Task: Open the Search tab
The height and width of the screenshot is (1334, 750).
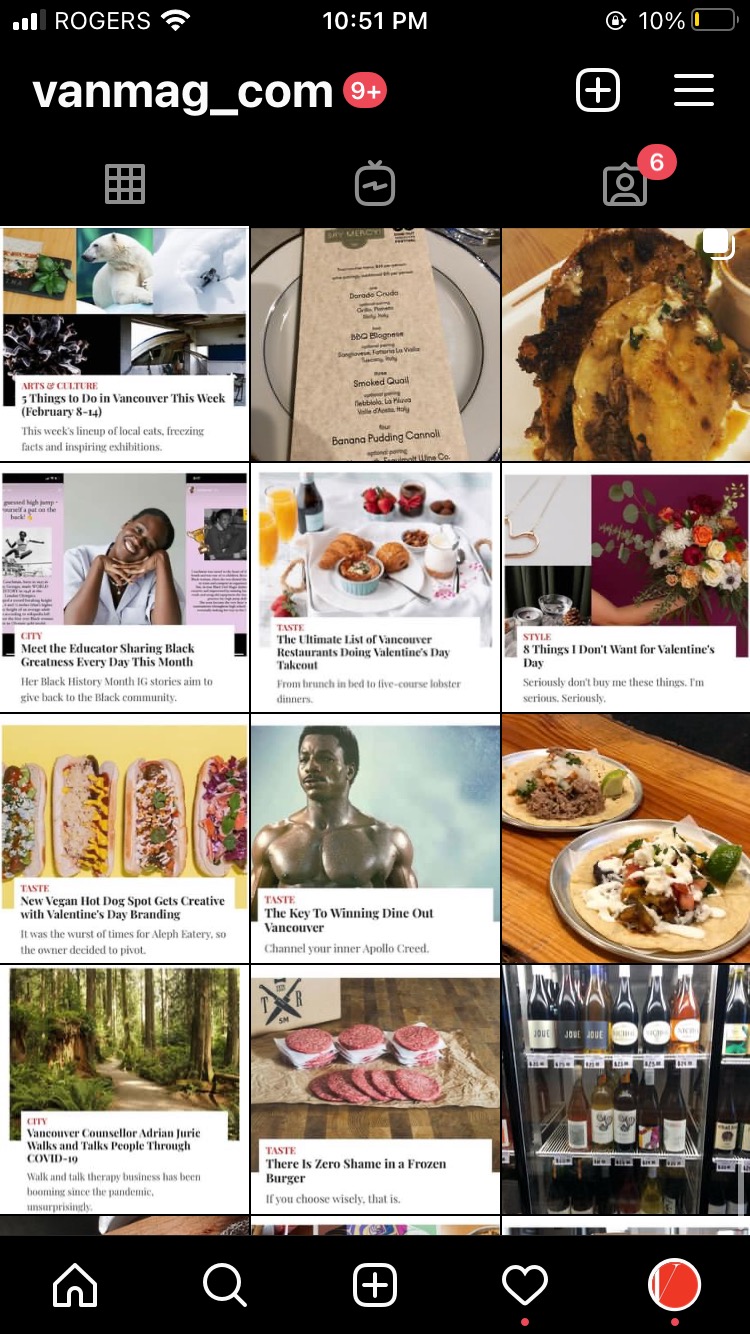Action: point(225,1285)
